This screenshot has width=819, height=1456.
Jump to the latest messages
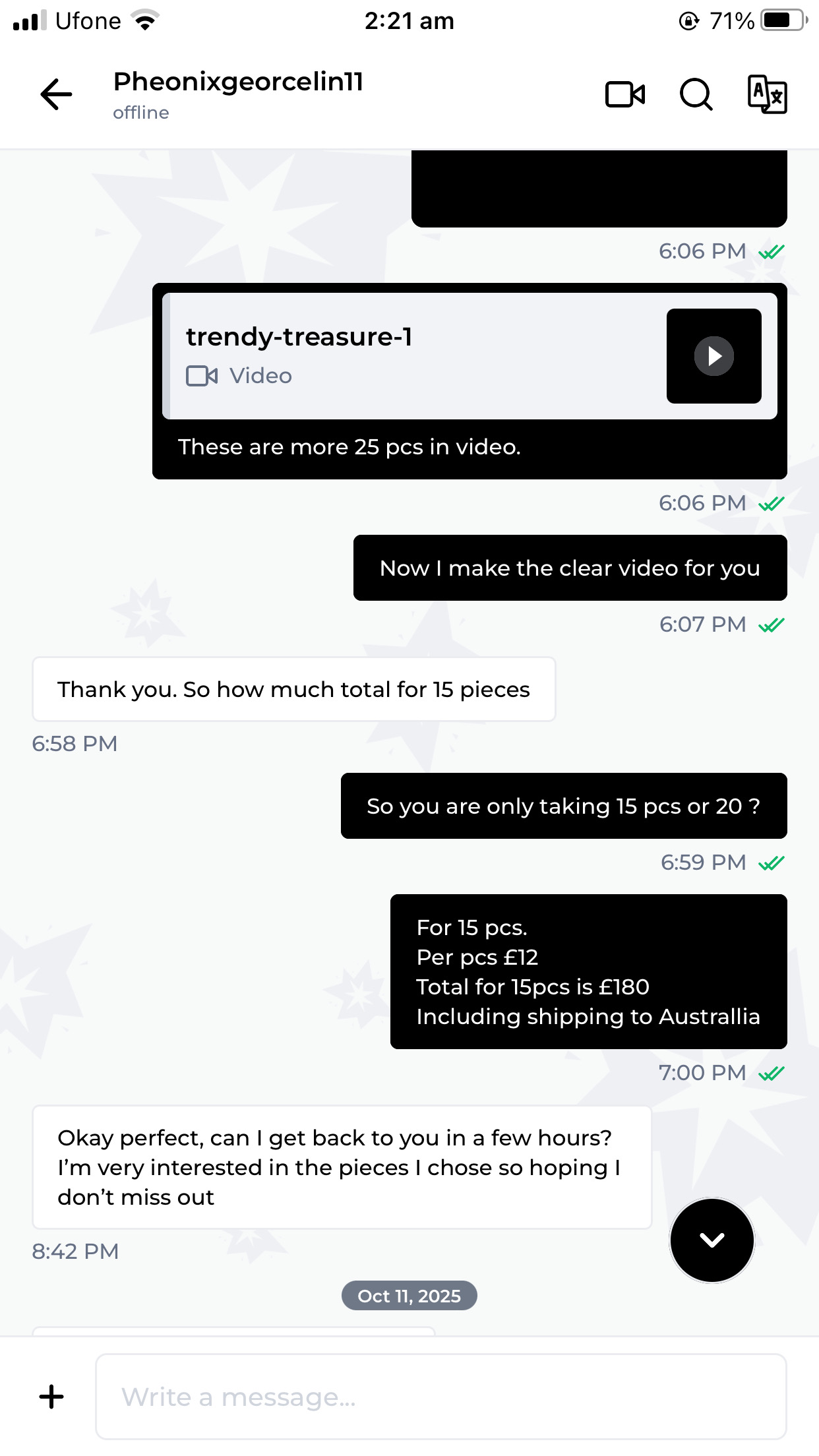pos(712,1240)
